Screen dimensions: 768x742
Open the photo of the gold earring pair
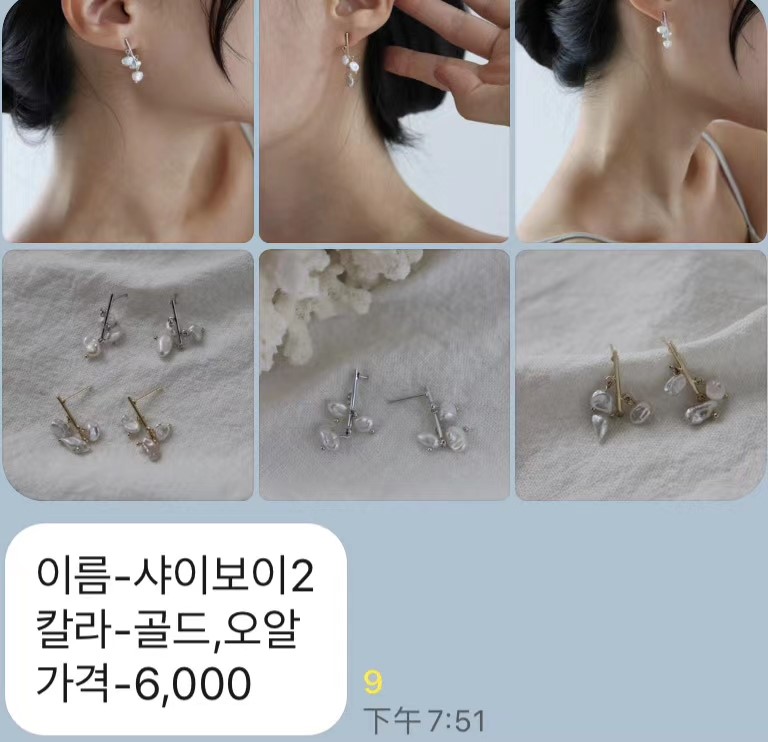tap(640, 375)
